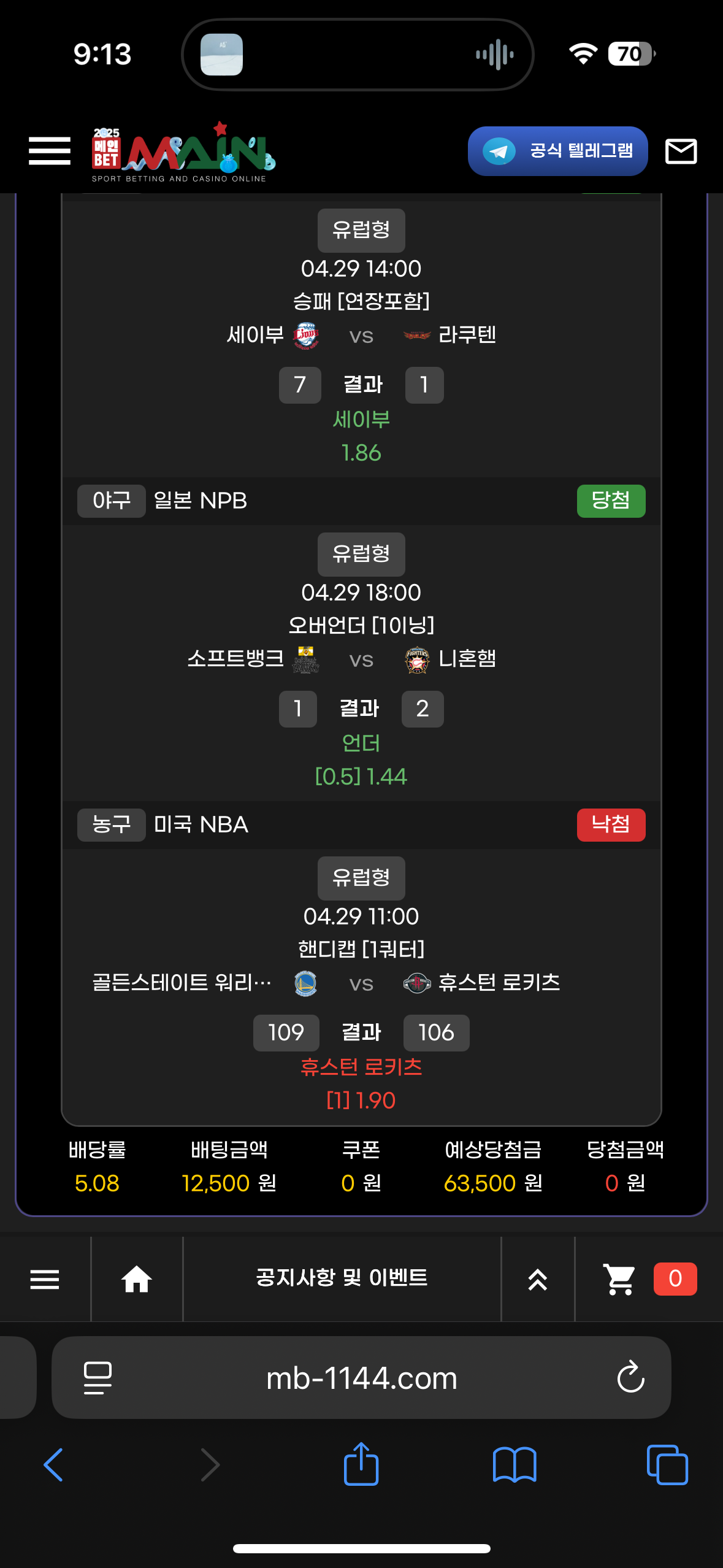Tap the MAIN BET logo

pyautogui.click(x=183, y=152)
